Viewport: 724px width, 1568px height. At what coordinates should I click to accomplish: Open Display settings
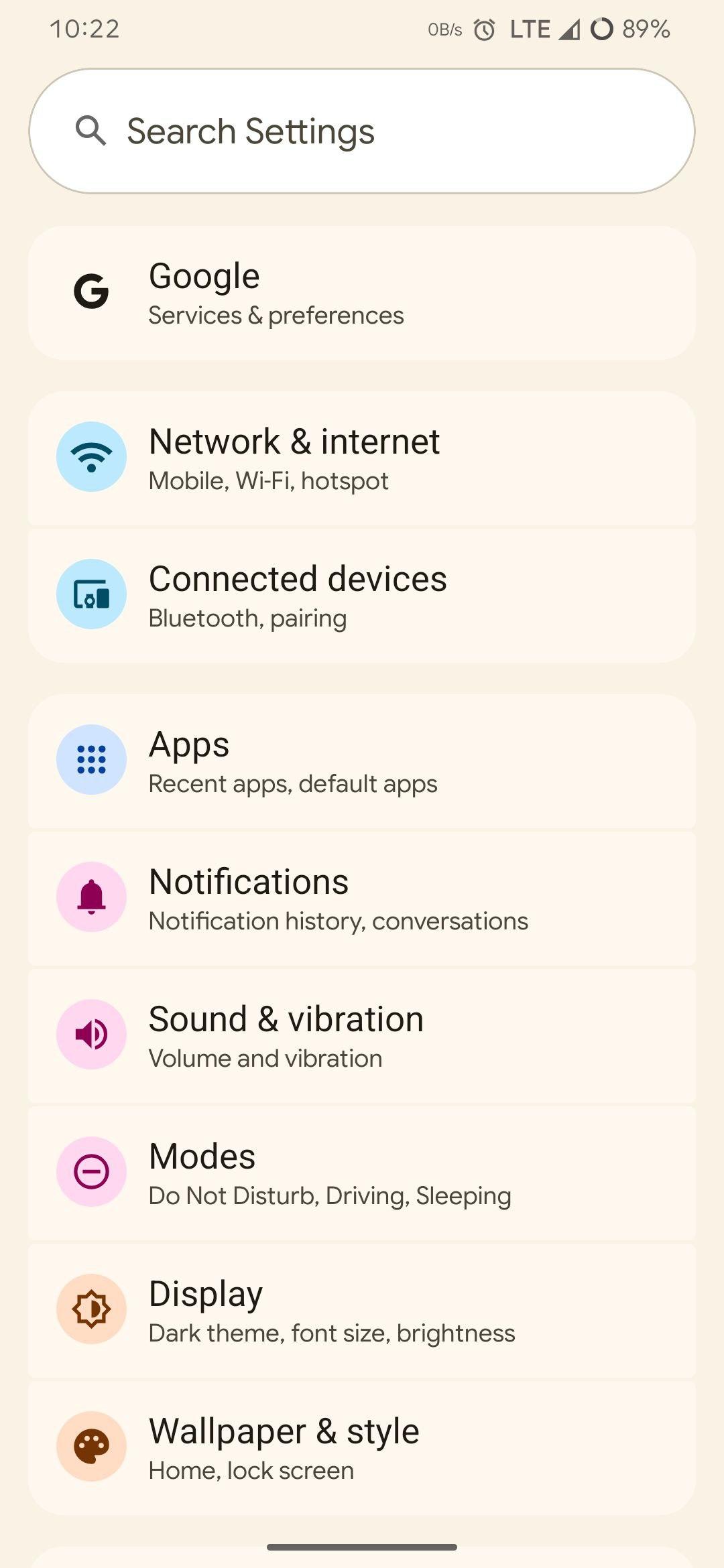click(x=362, y=1311)
